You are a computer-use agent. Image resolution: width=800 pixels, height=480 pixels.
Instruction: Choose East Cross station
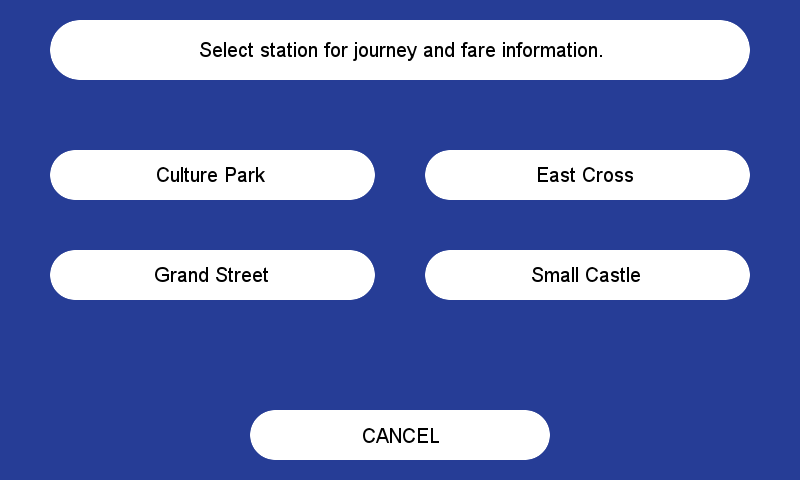coord(587,175)
